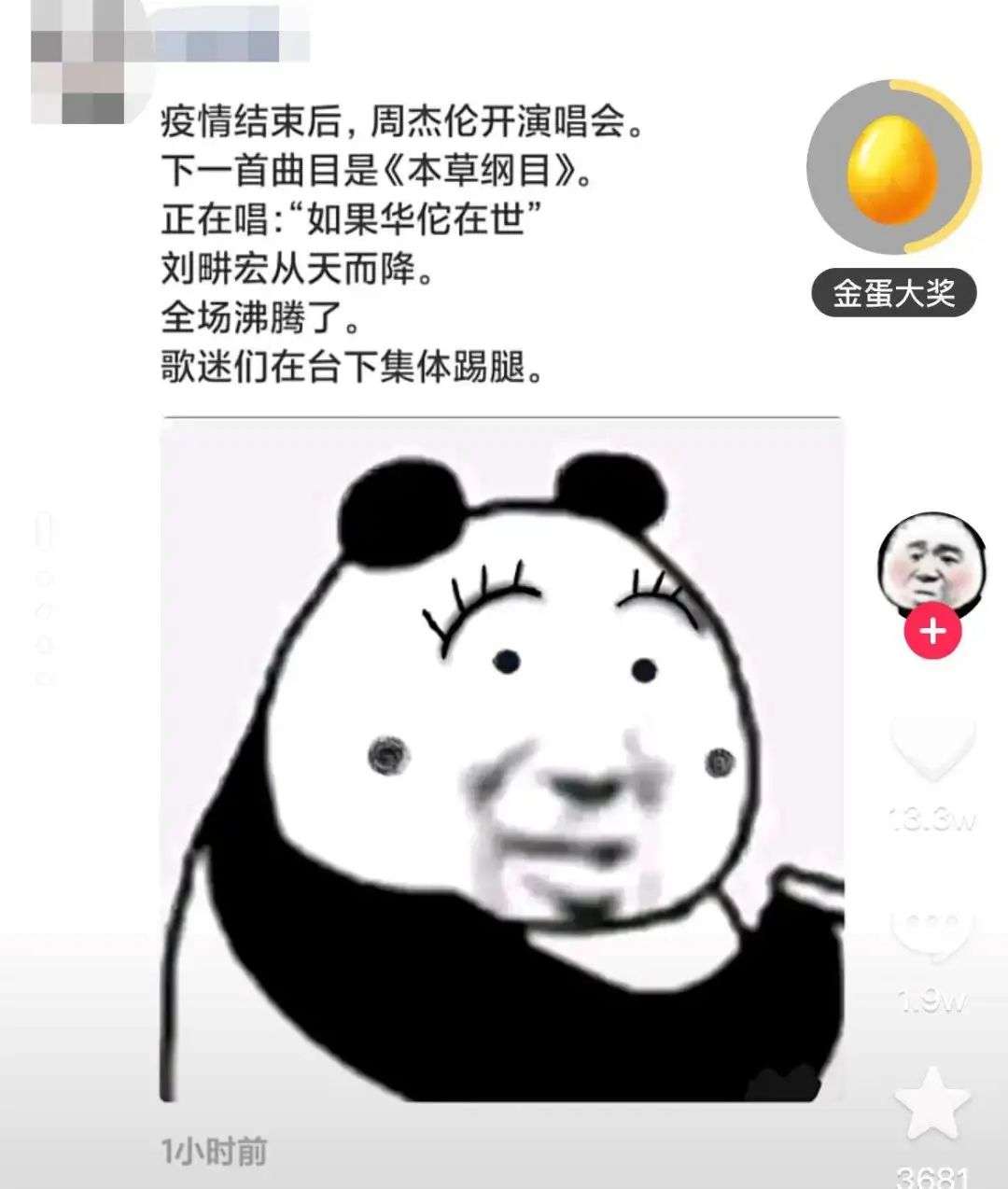Follow the creator with the plus button
1008x1189 pixels.
click(932, 632)
